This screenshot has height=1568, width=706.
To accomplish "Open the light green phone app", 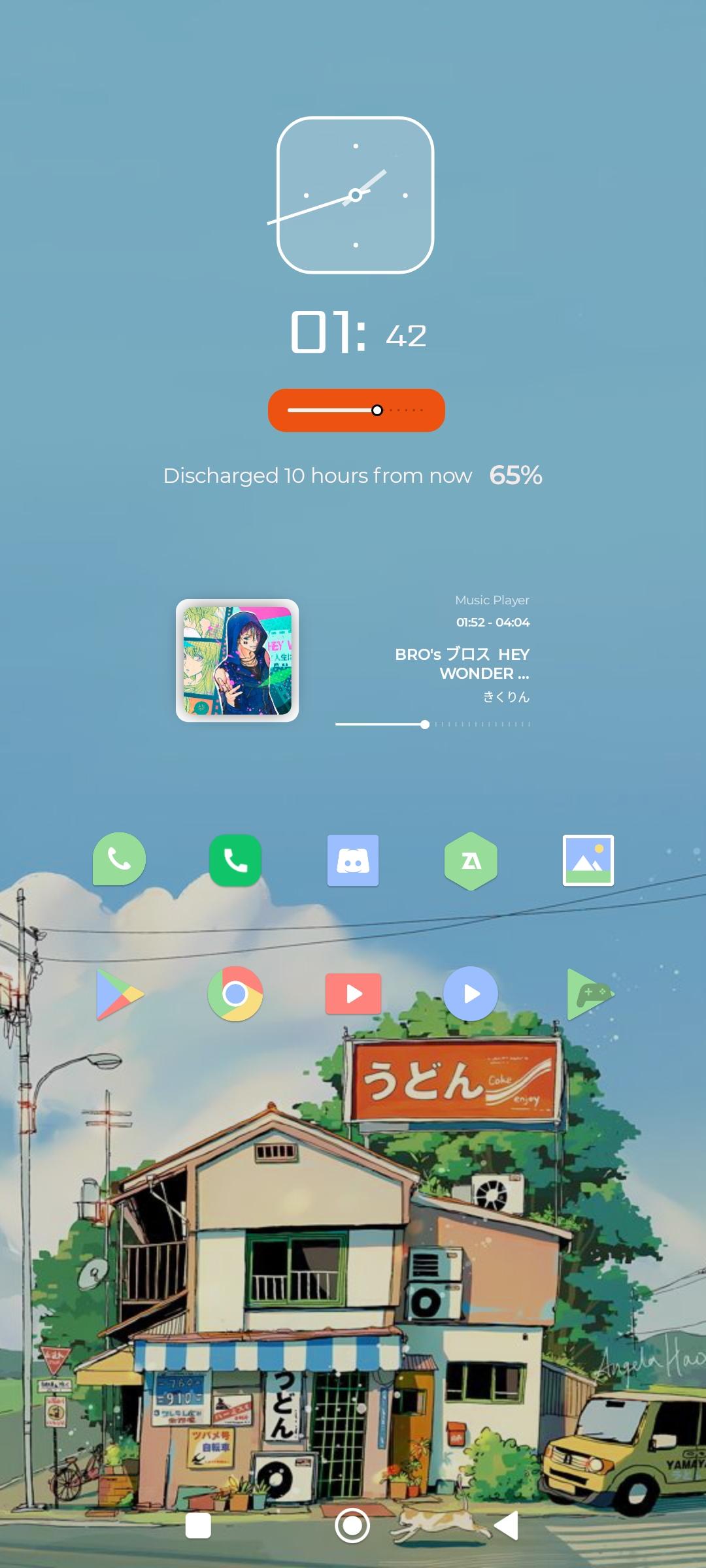I will pos(119,859).
